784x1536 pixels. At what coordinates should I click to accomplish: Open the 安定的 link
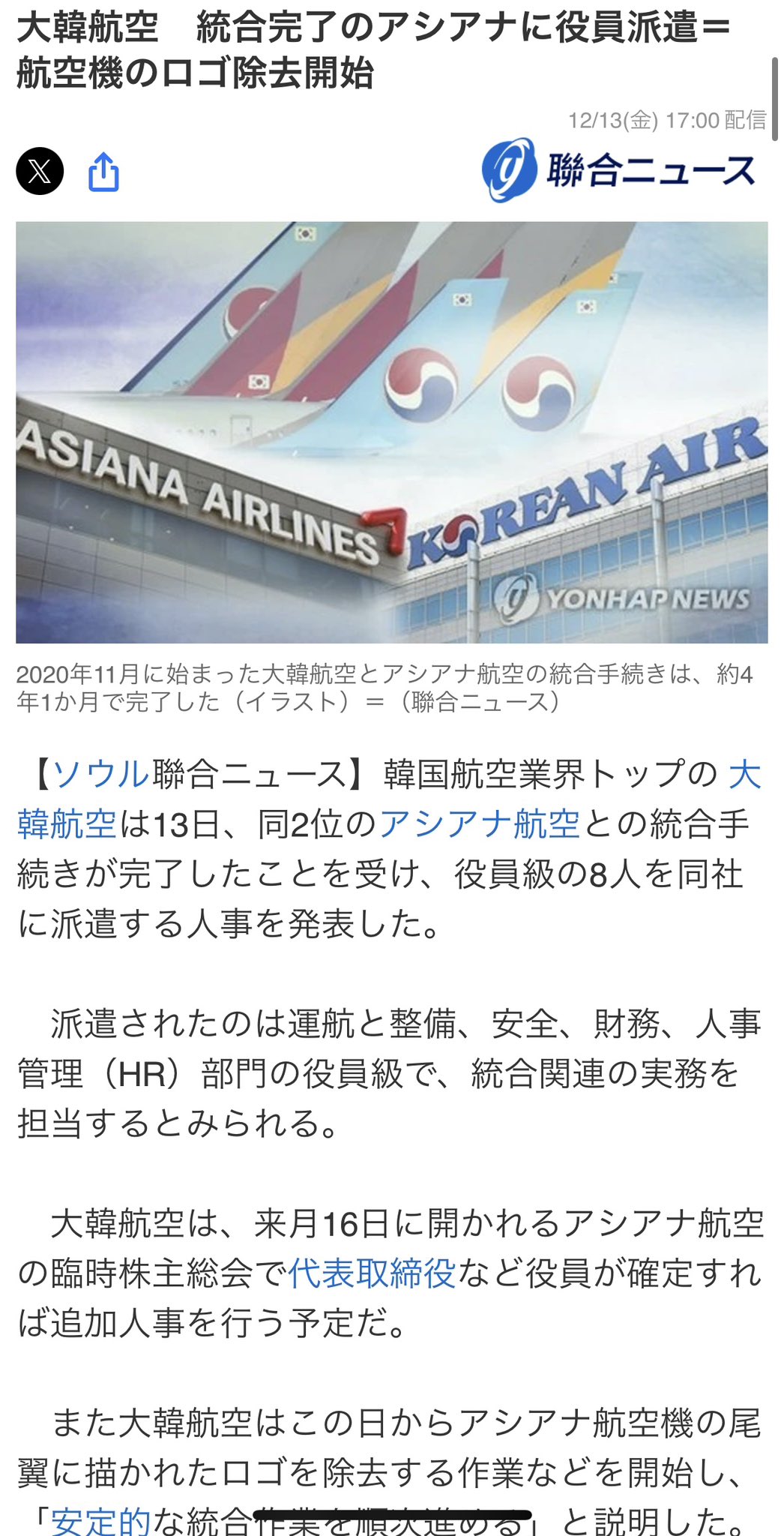[x=100, y=1520]
